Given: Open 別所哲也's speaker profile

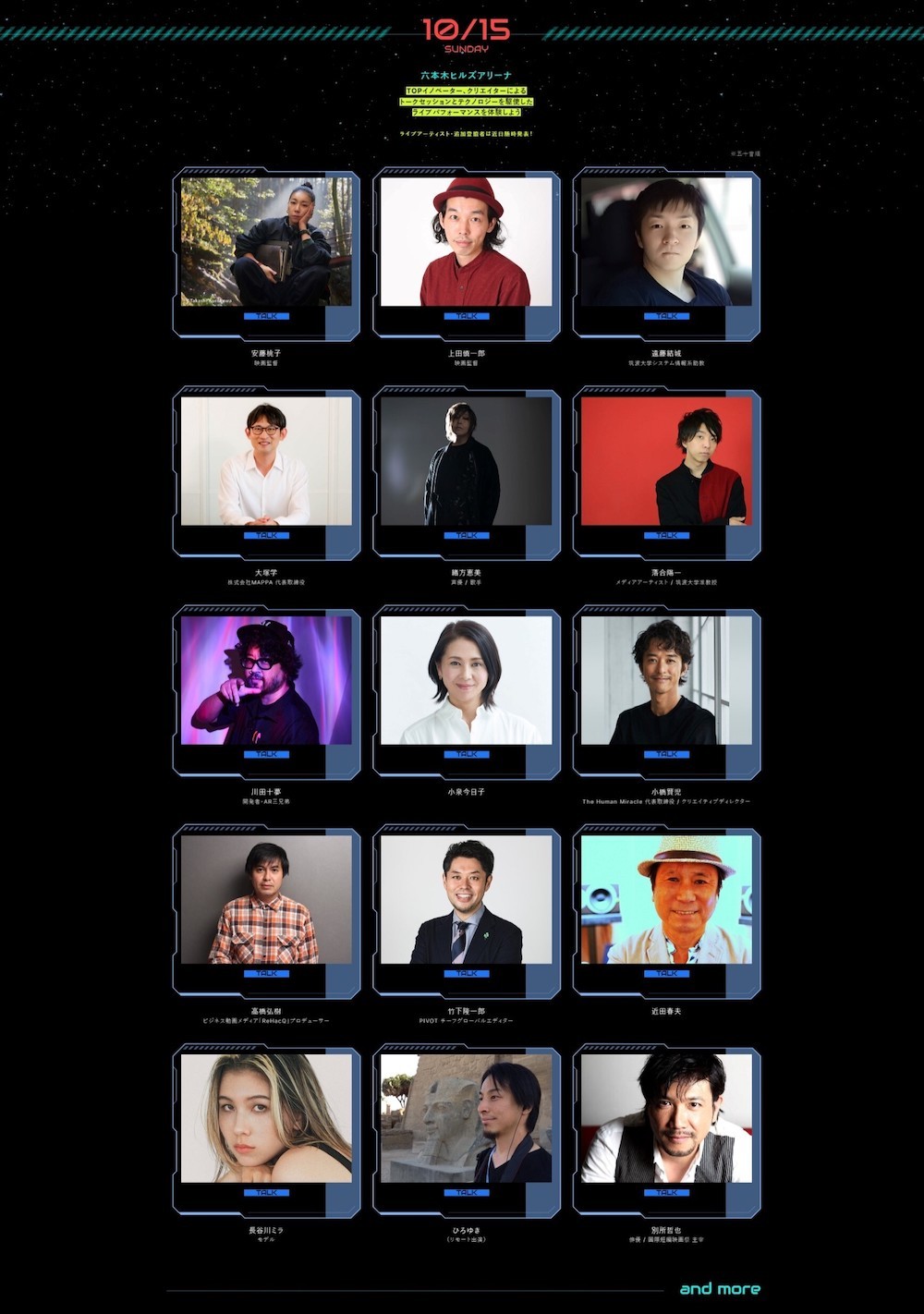Looking at the screenshot, I should coord(666,1118).
